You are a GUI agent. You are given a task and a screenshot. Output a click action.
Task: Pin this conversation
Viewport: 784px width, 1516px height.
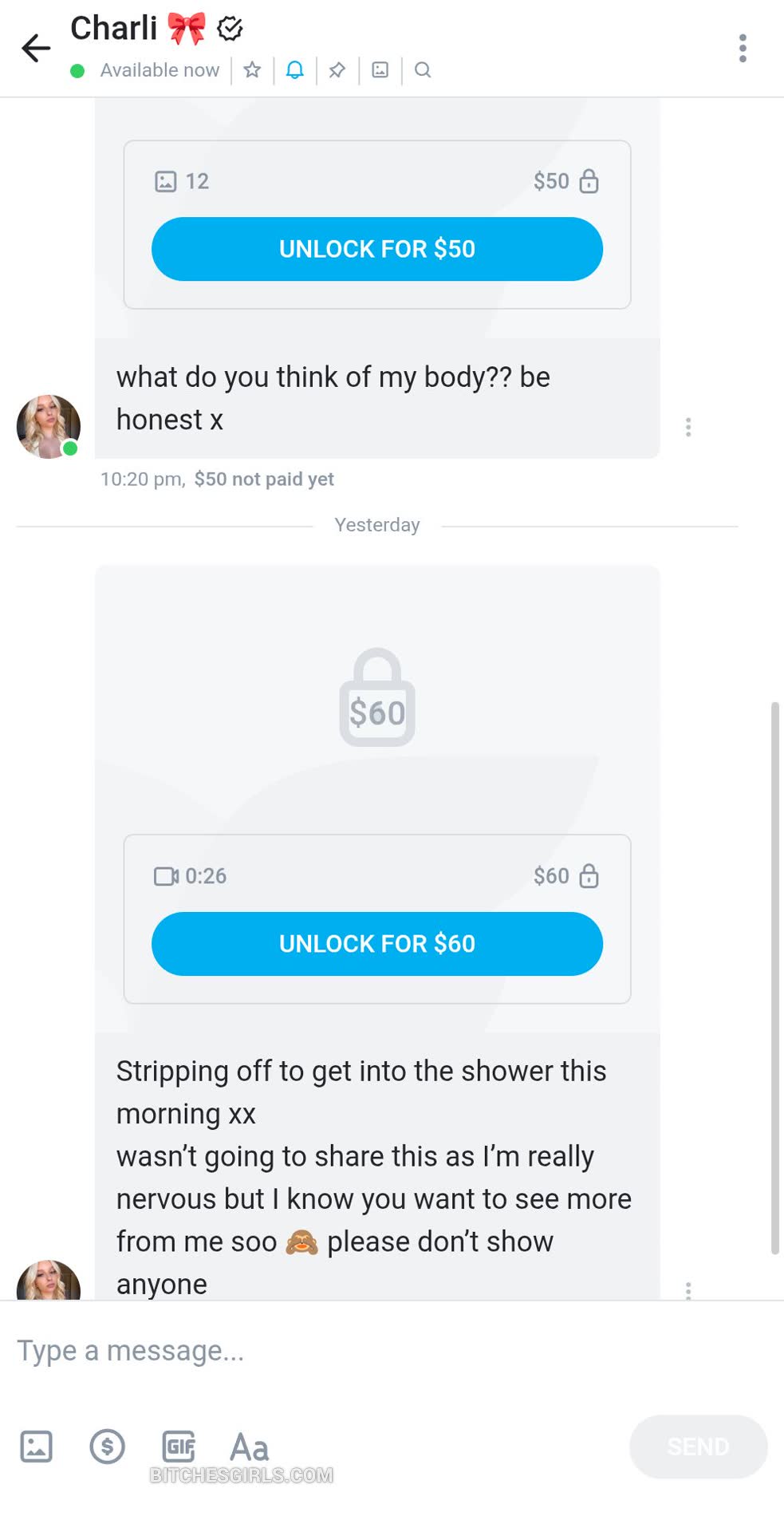337,70
